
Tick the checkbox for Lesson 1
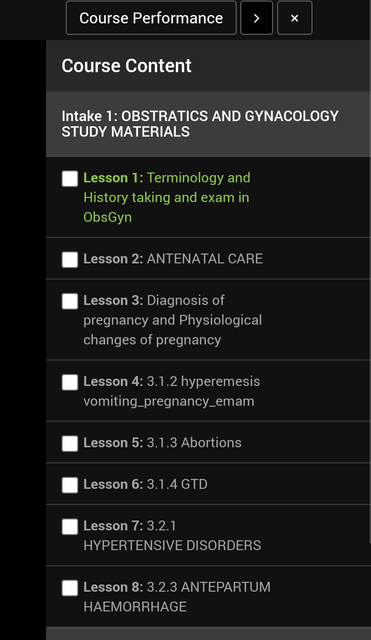pos(70,178)
